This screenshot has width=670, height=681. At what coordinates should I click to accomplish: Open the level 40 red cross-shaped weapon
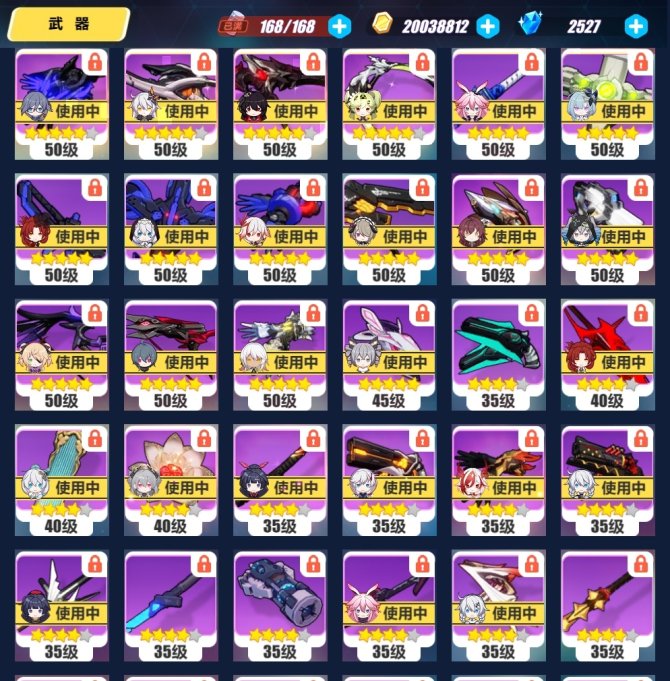[607, 354]
